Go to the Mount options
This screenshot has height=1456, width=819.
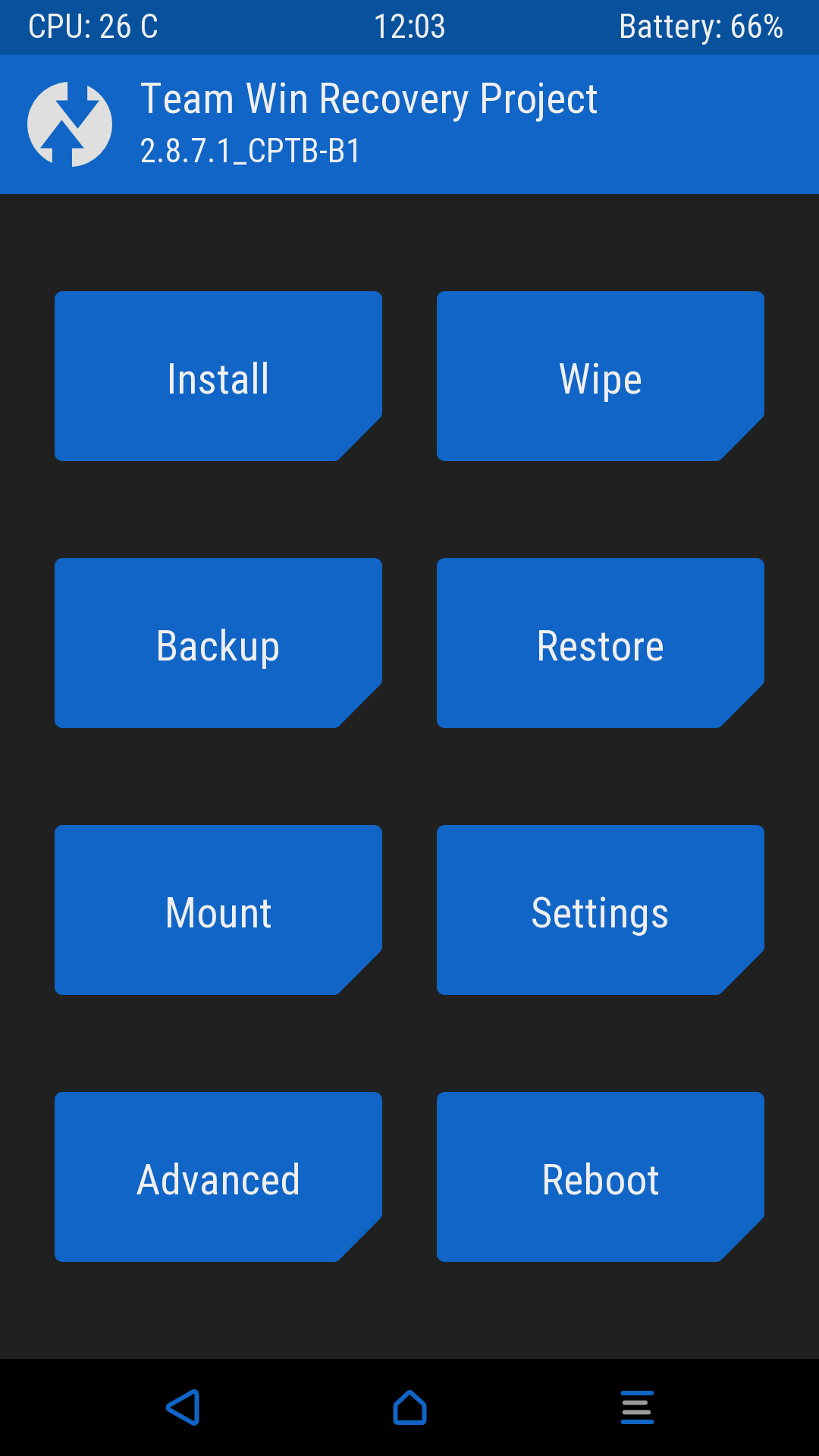tap(218, 910)
